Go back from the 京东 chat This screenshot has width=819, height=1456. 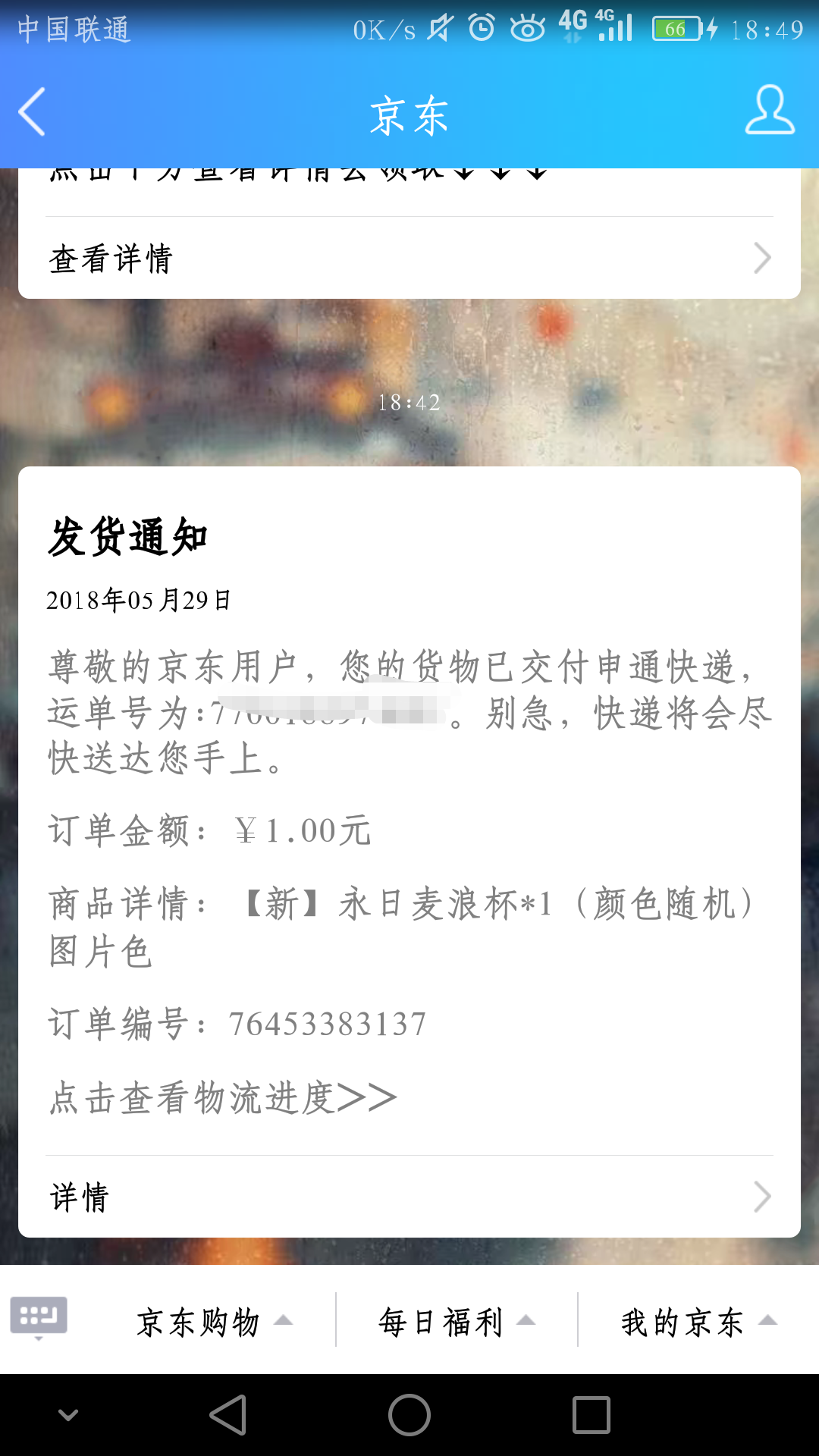(32, 112)
